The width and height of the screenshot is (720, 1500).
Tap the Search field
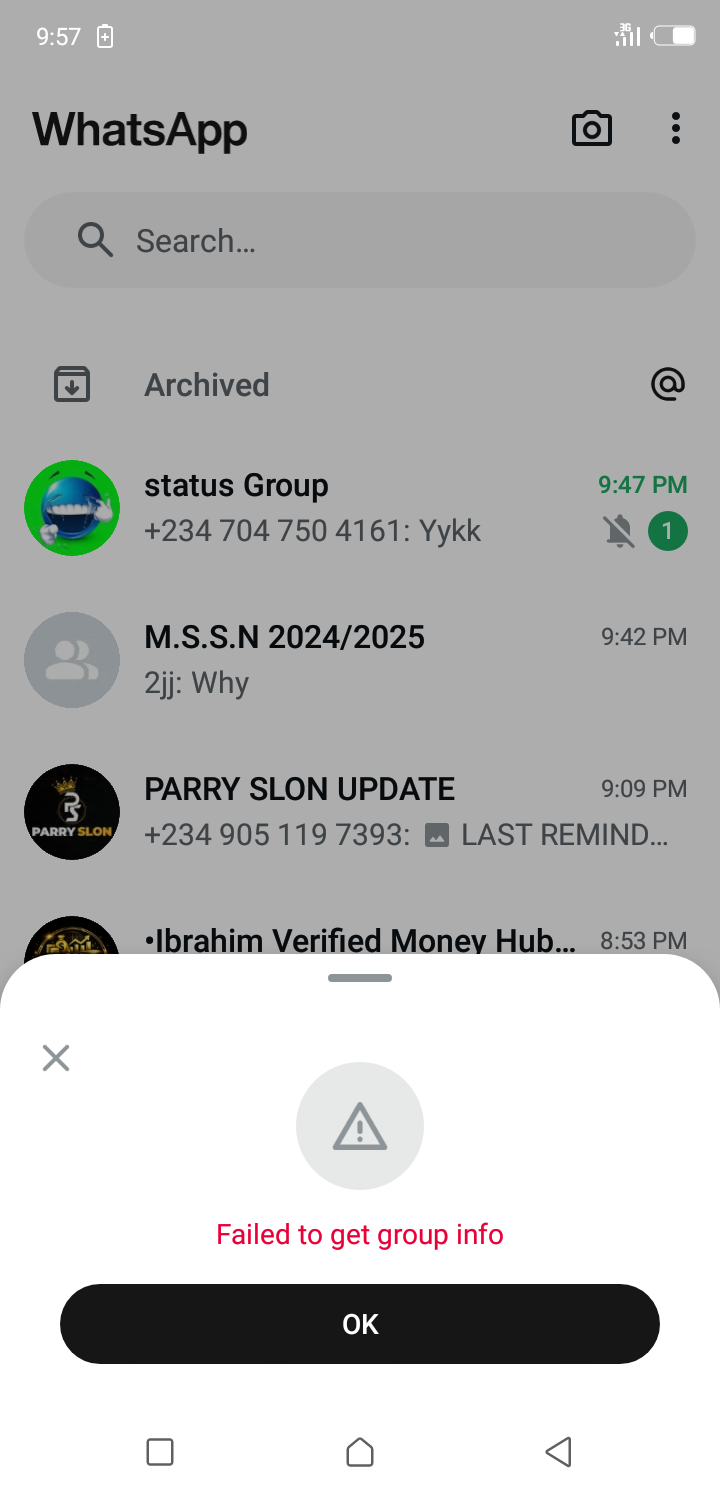point(360,241)
